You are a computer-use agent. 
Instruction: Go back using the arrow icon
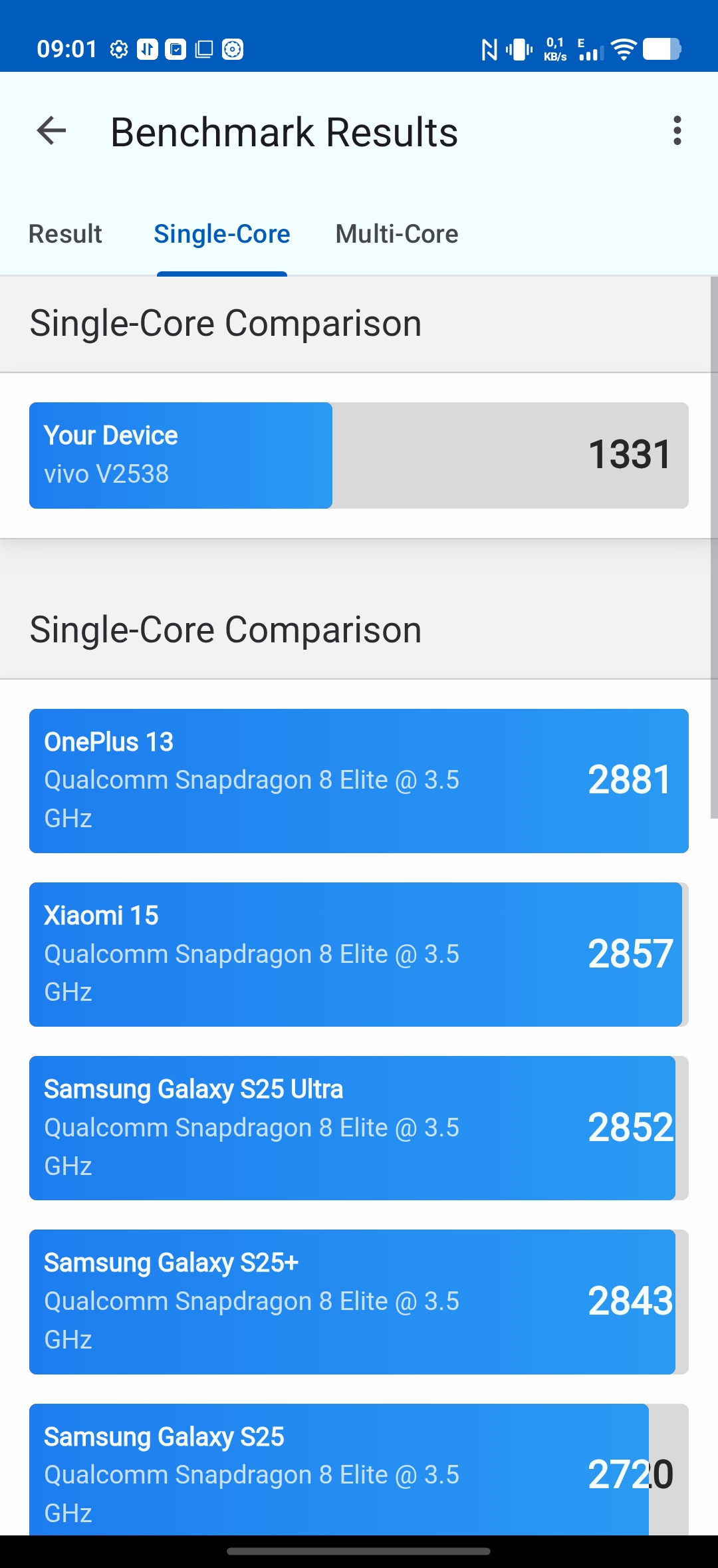click(x=52, y=131)
